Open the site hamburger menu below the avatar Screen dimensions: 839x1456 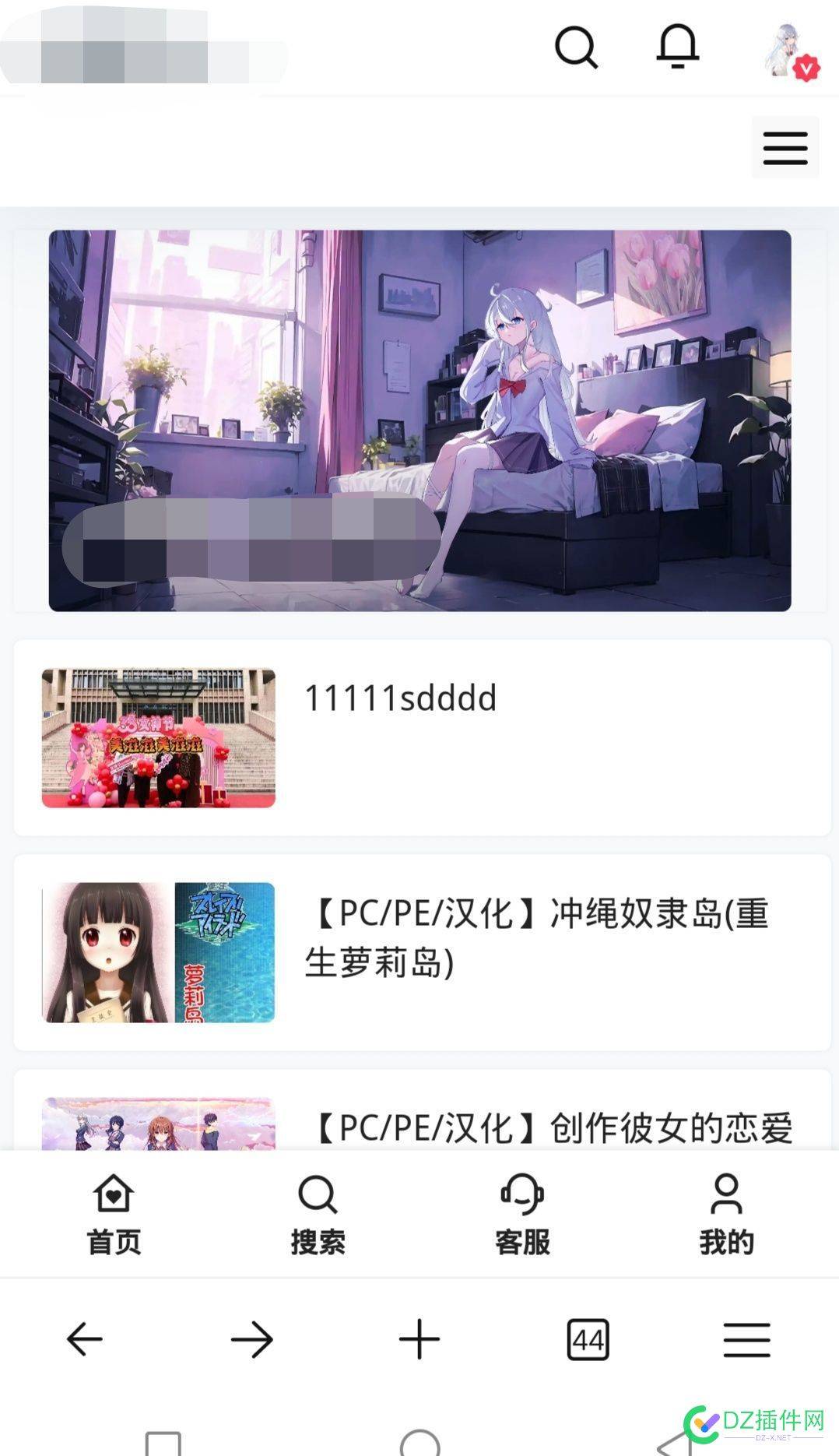click(x=785, y=148)
